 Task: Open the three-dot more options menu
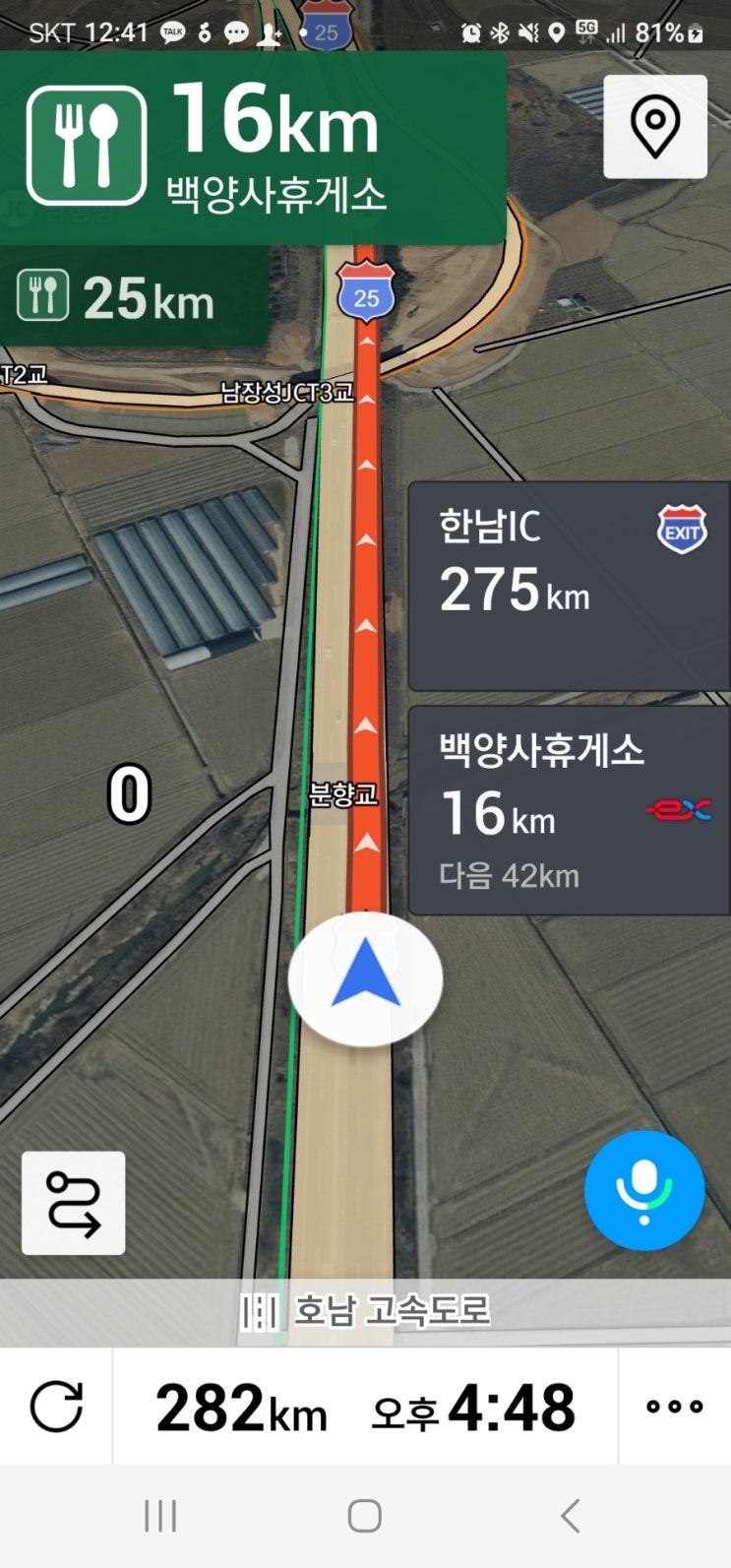pyautogui.click(x=674, y=1406)
